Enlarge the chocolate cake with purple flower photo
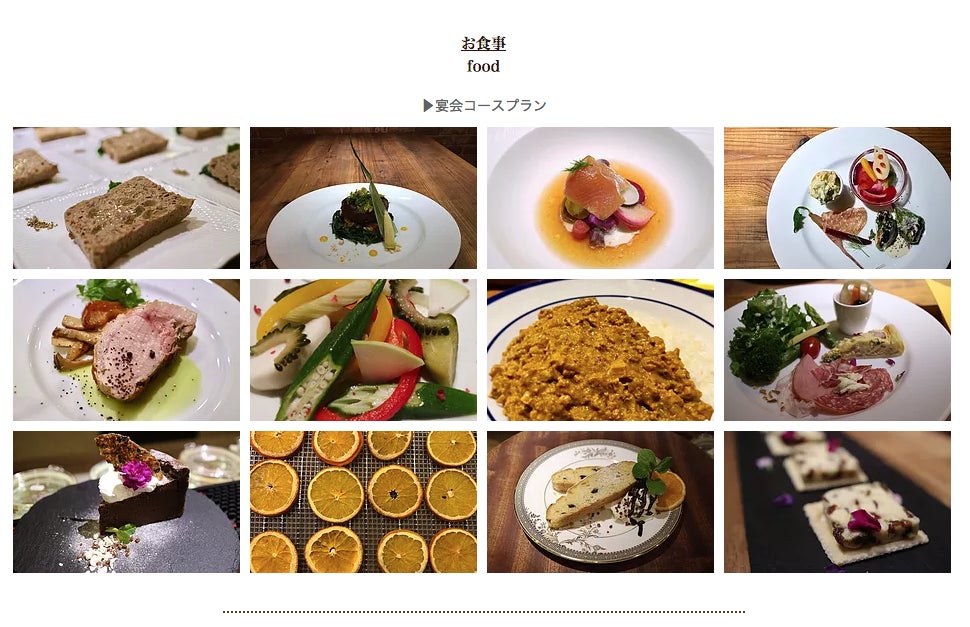This screenshot has width=970, height=627. click(126, 502)
